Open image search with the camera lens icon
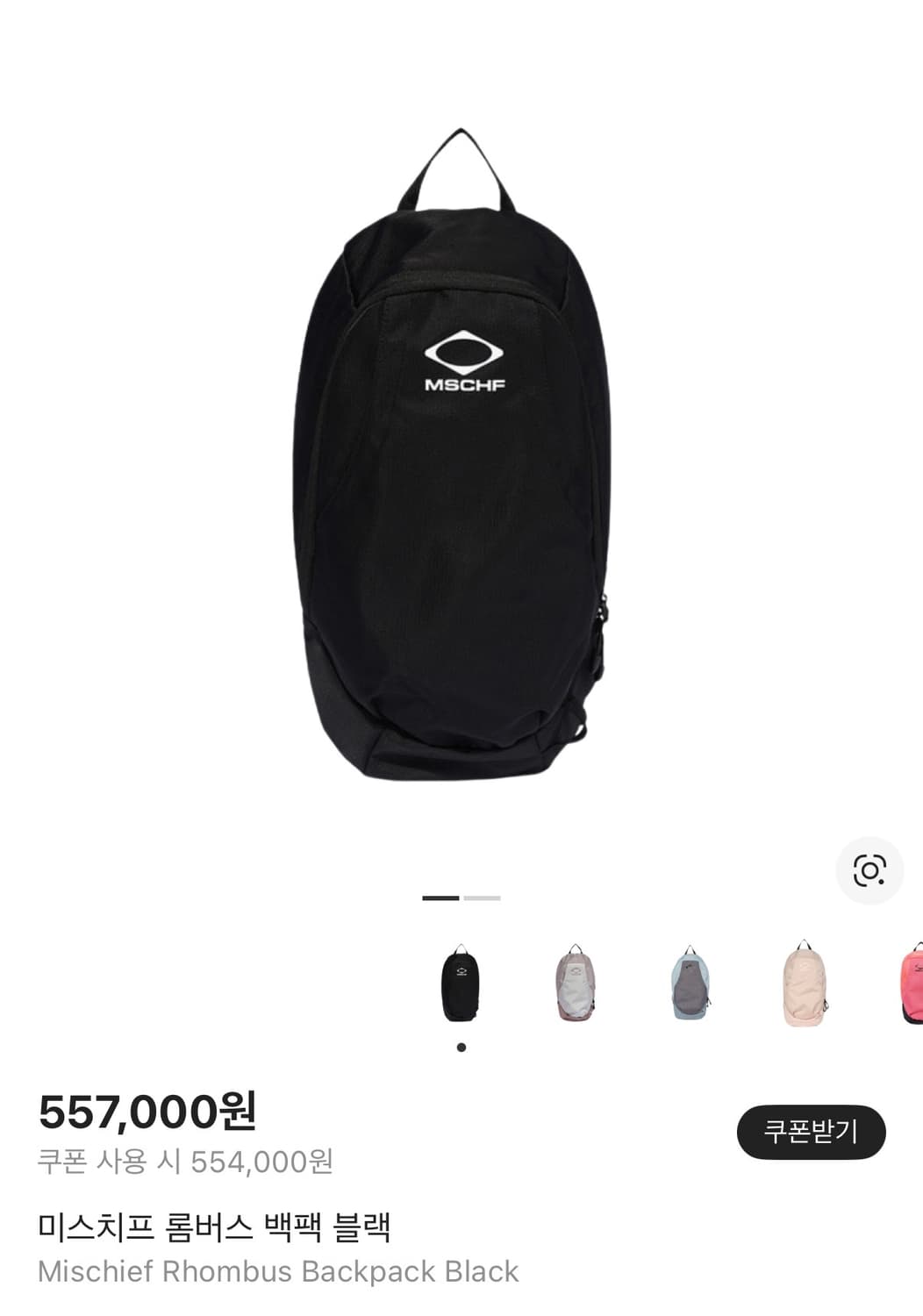 pos(871,870)
